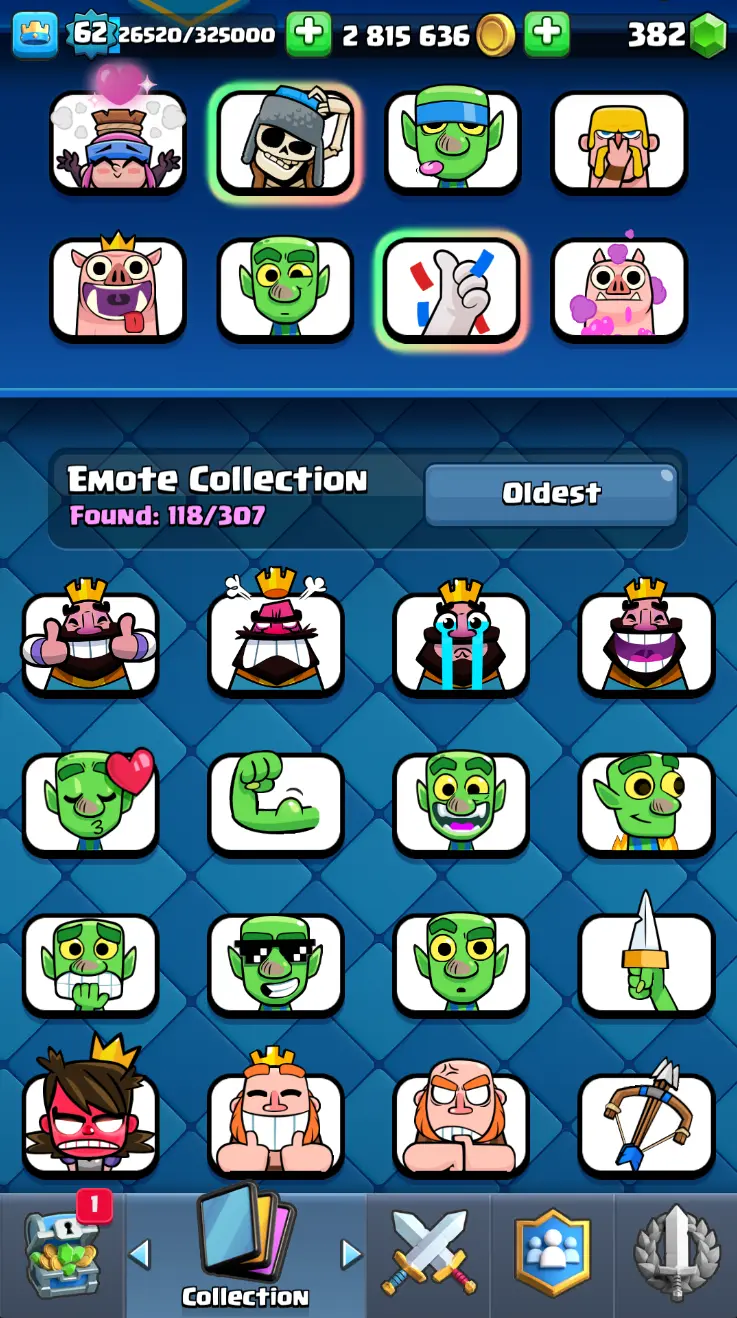Select the crossbow emote

coord(646,1122)
